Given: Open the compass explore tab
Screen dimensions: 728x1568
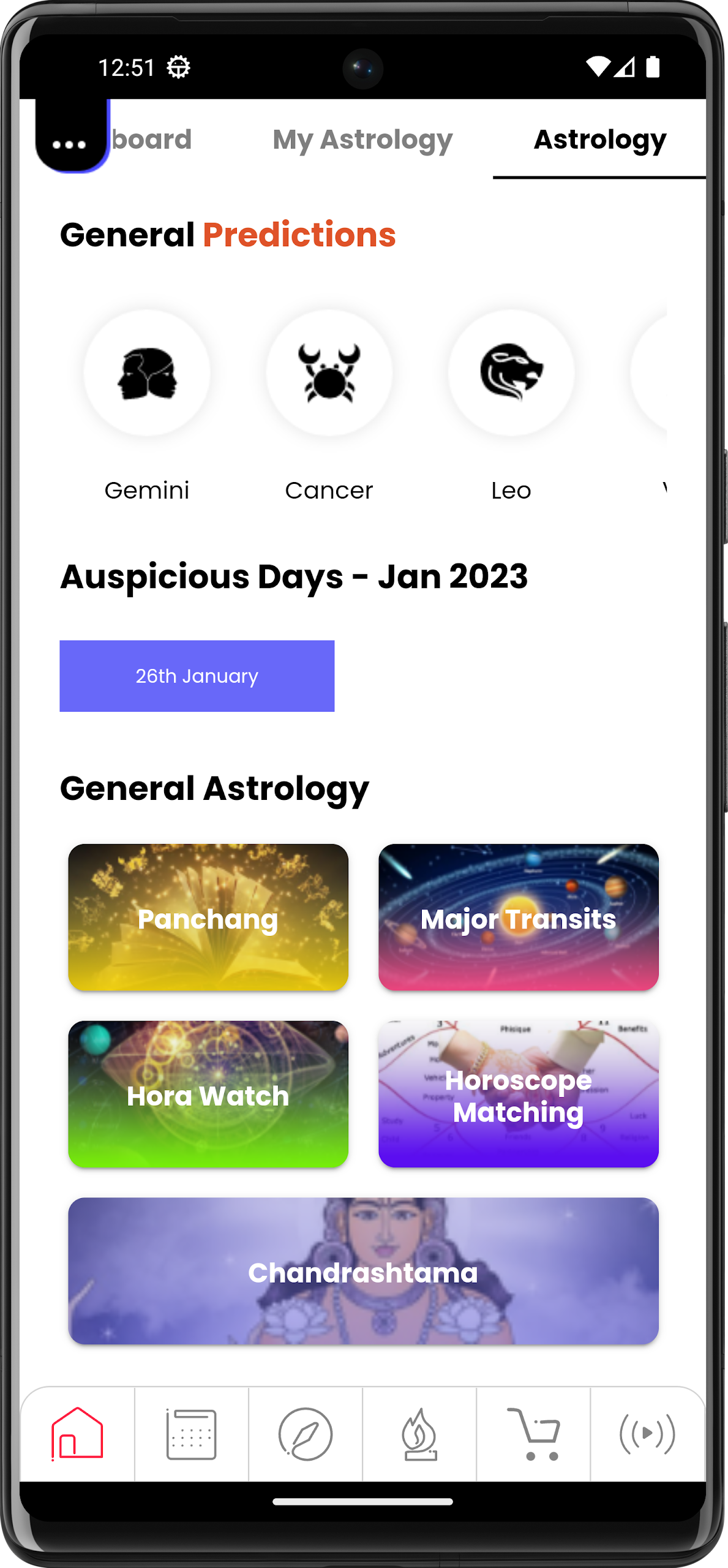Looking at the screenshot, I should (306, 1434).
